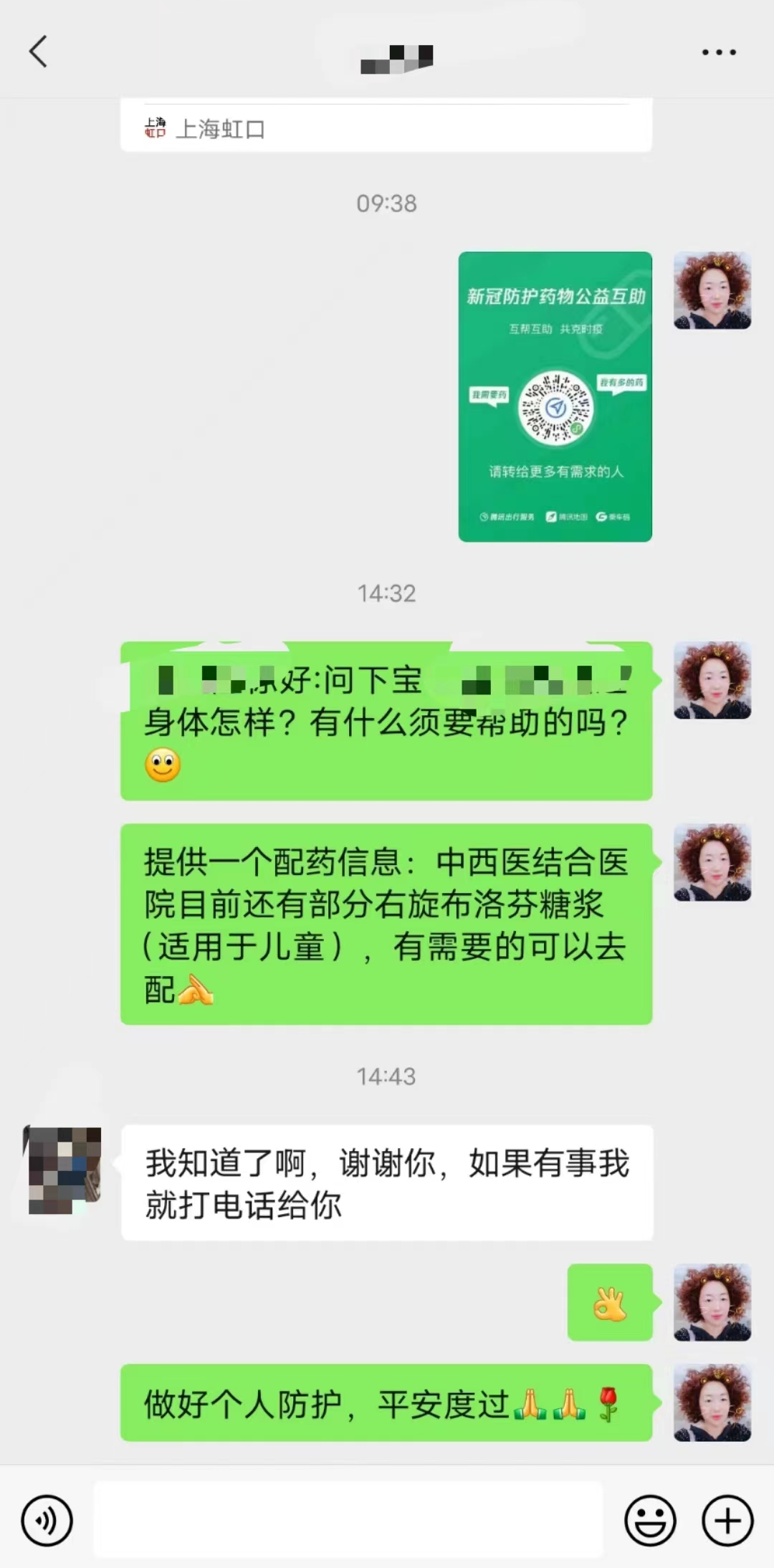
Task: Open the shared 上海虹口 card
Action: point(386,128)
